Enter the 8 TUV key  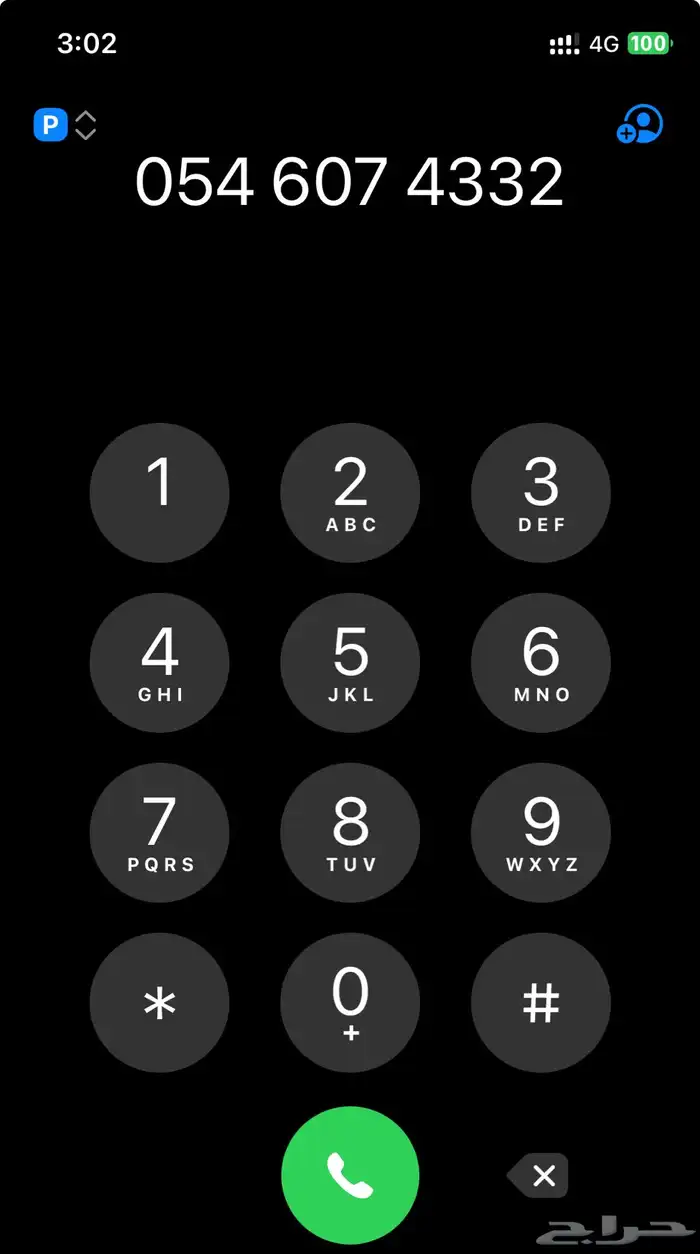click(350, 833)
